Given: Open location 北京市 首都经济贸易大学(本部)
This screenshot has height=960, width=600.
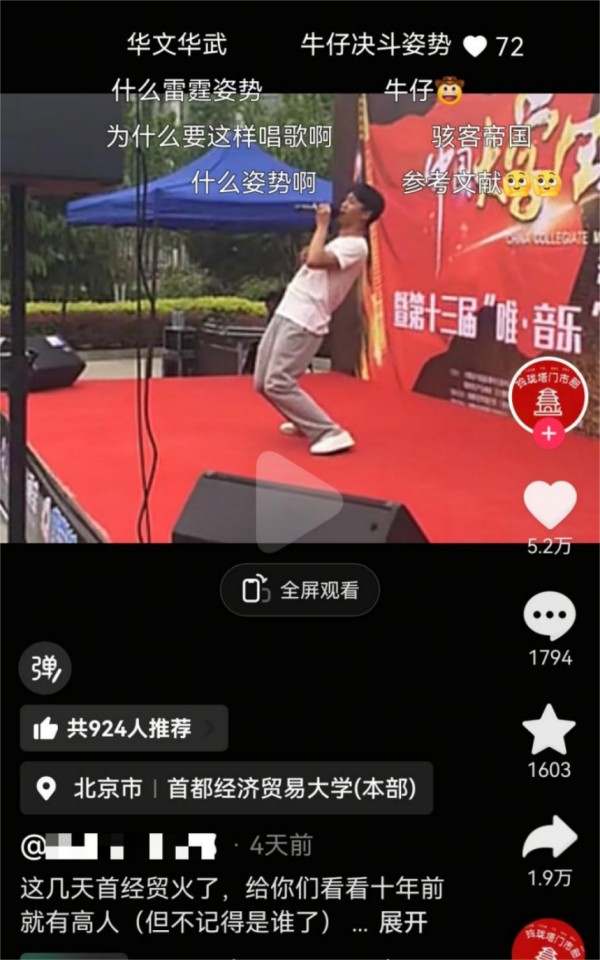Looking at the screenshot, I should [226, 788].
